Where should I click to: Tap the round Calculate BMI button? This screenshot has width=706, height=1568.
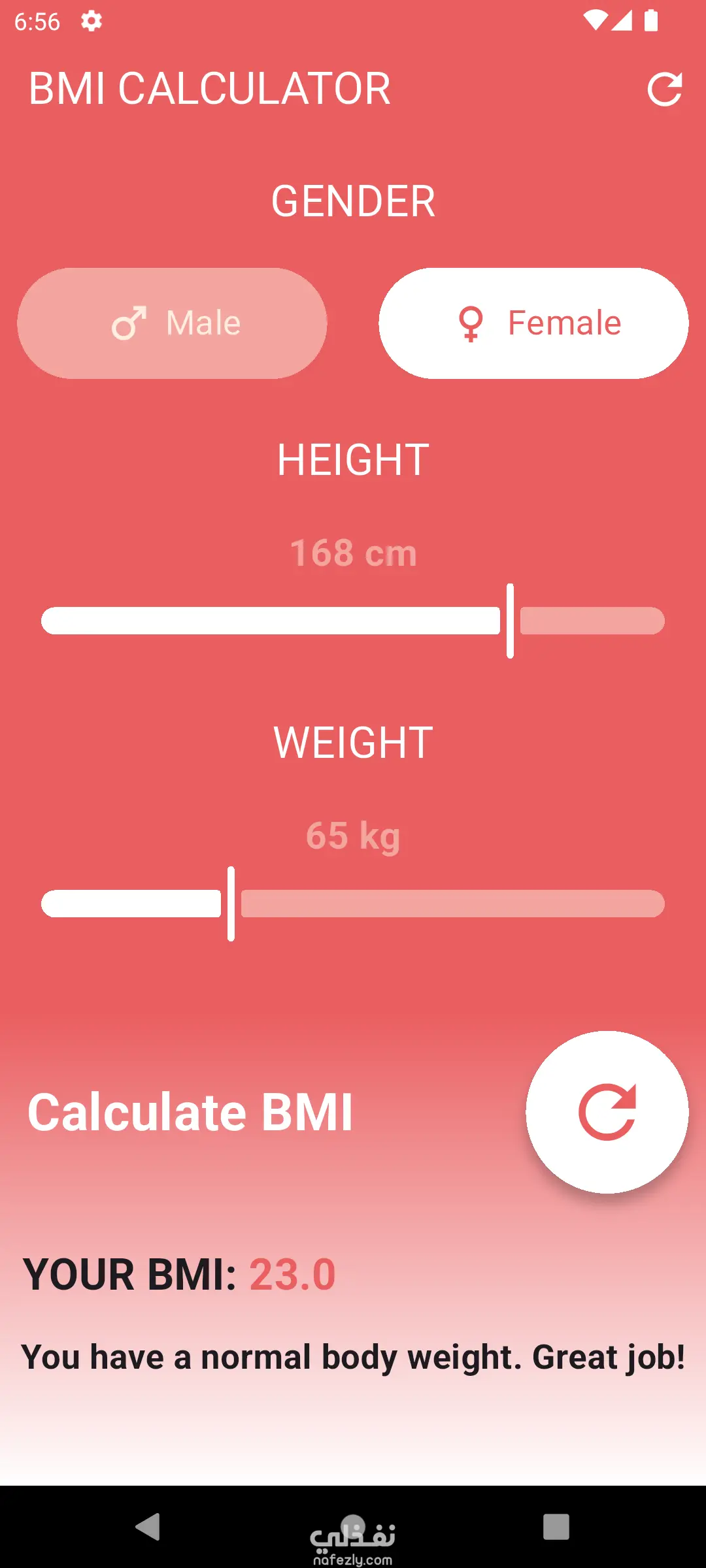607,1112
